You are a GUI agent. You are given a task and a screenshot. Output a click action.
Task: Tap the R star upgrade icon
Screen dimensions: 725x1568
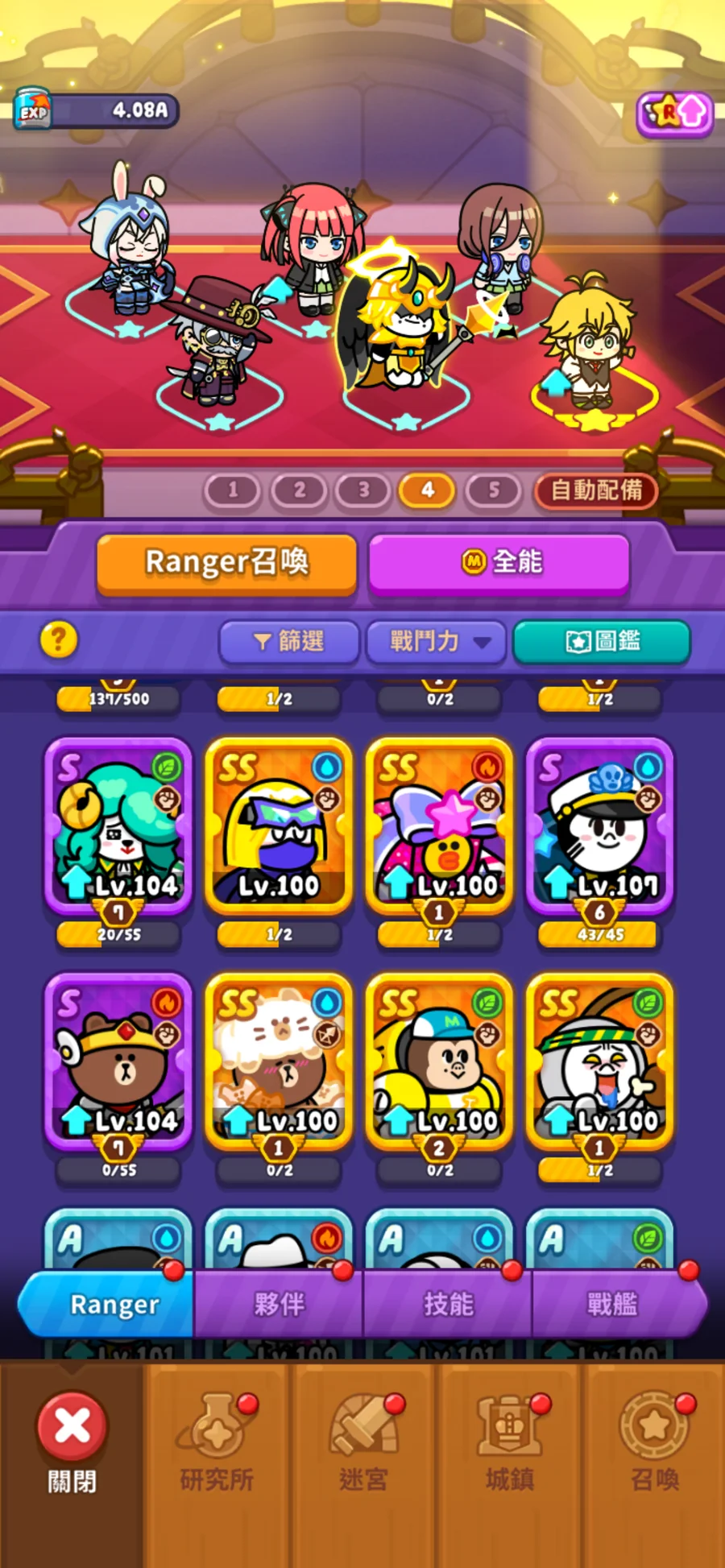point(675,114)
